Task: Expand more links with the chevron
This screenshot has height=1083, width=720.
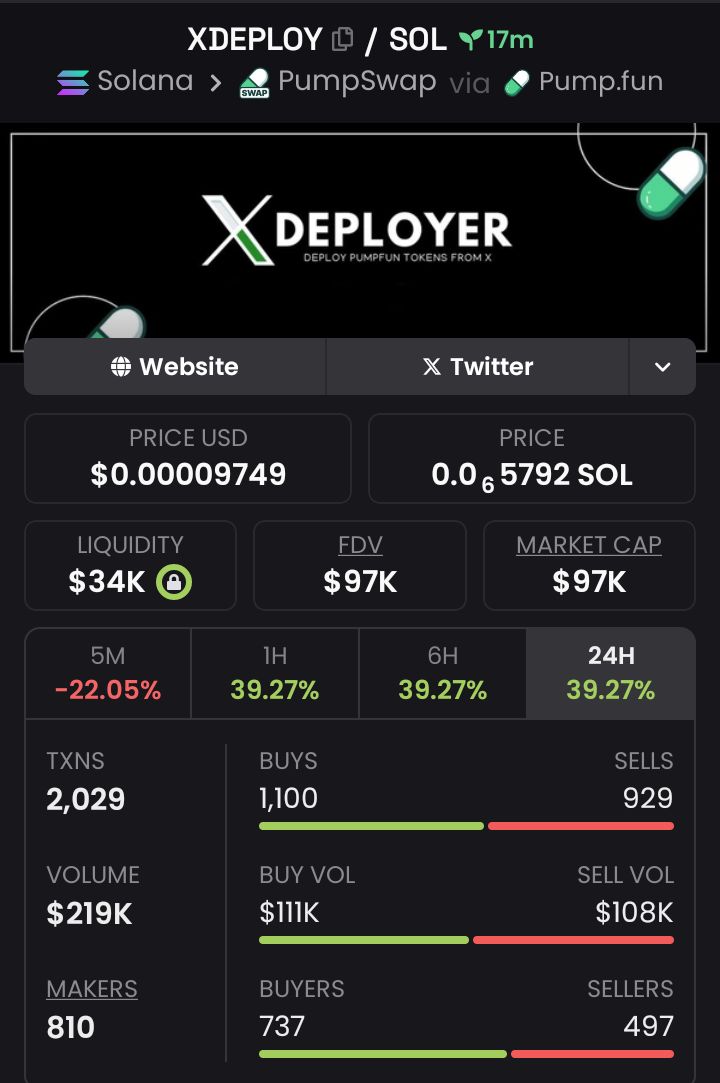Action: (662, 367)
